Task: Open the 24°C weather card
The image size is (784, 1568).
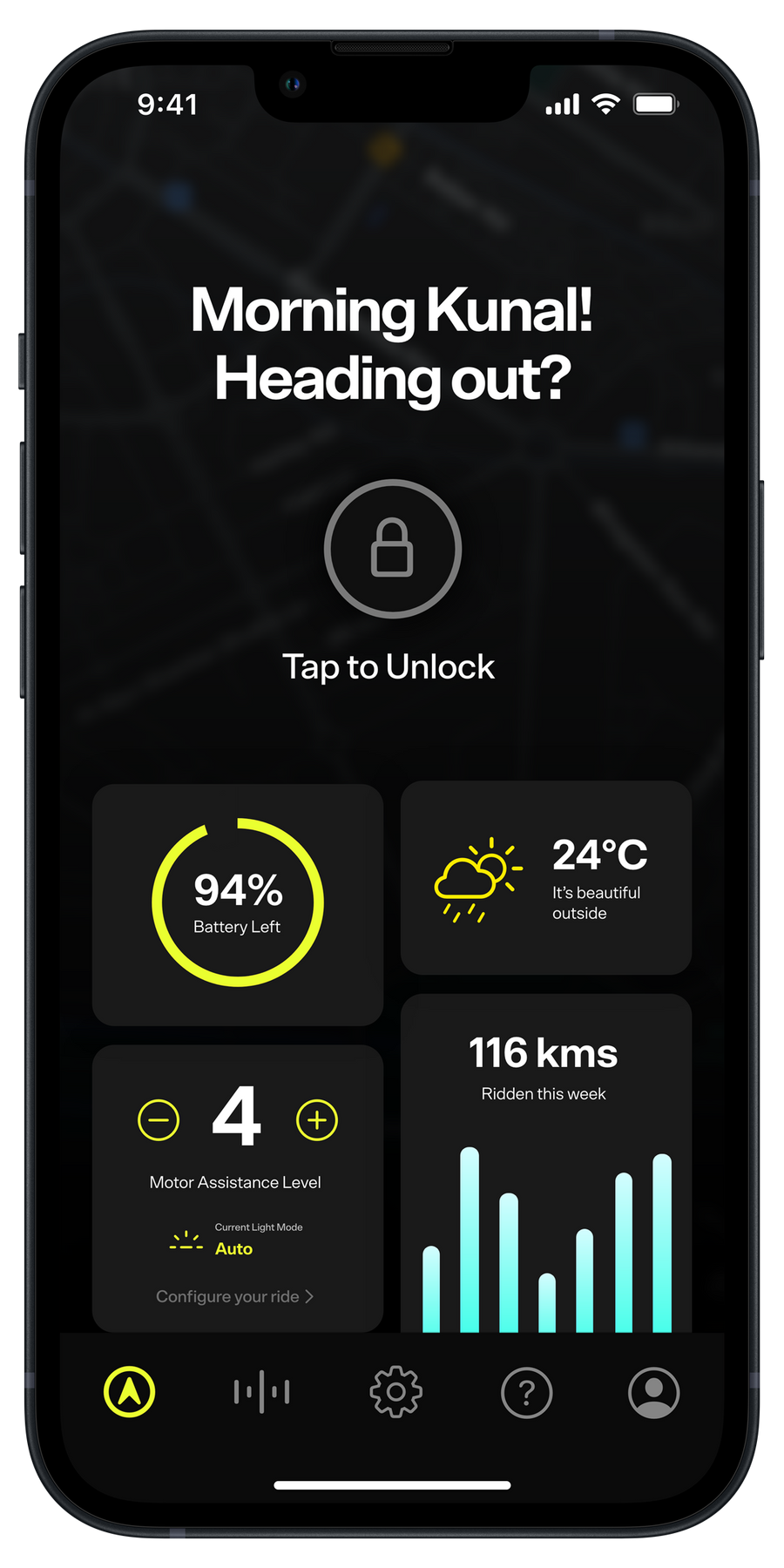Action: tap(546, 877)
